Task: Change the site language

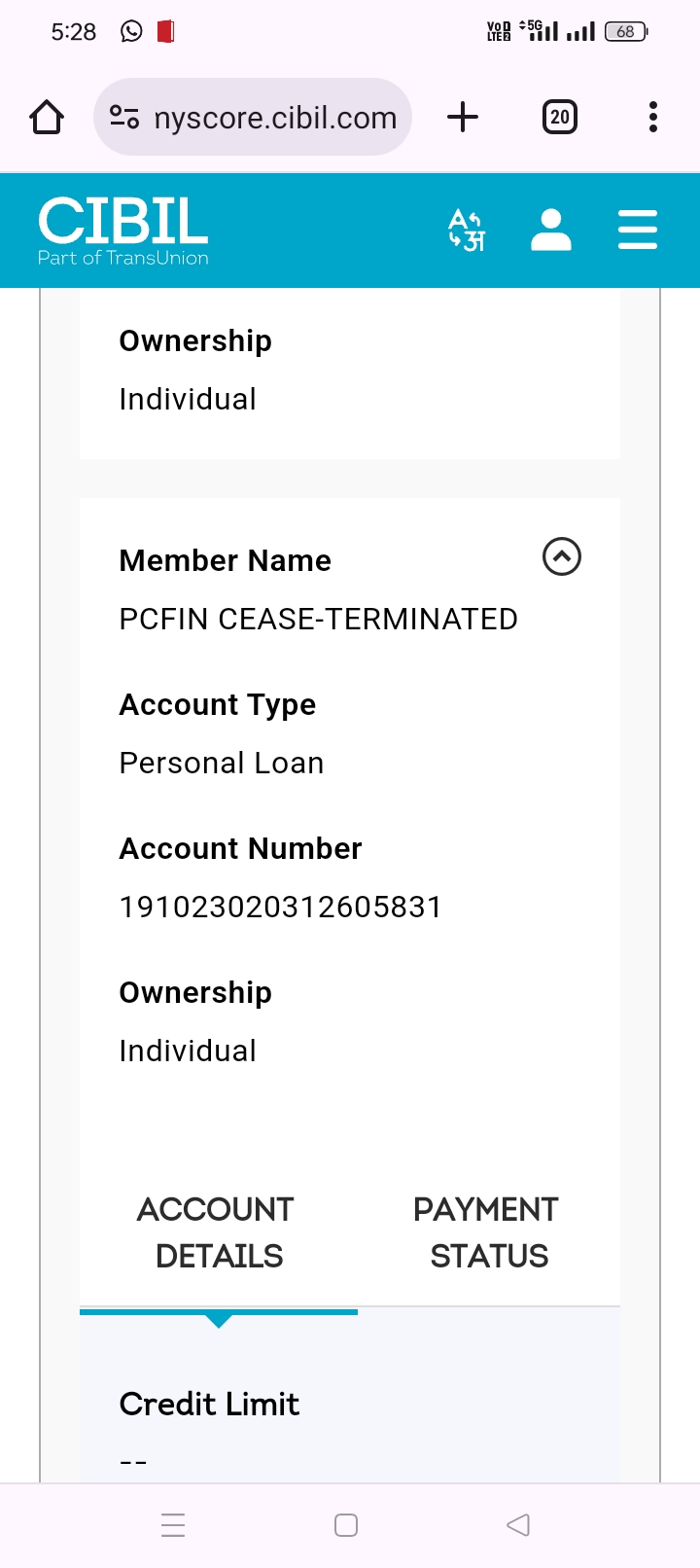Action: click(467, 231)
